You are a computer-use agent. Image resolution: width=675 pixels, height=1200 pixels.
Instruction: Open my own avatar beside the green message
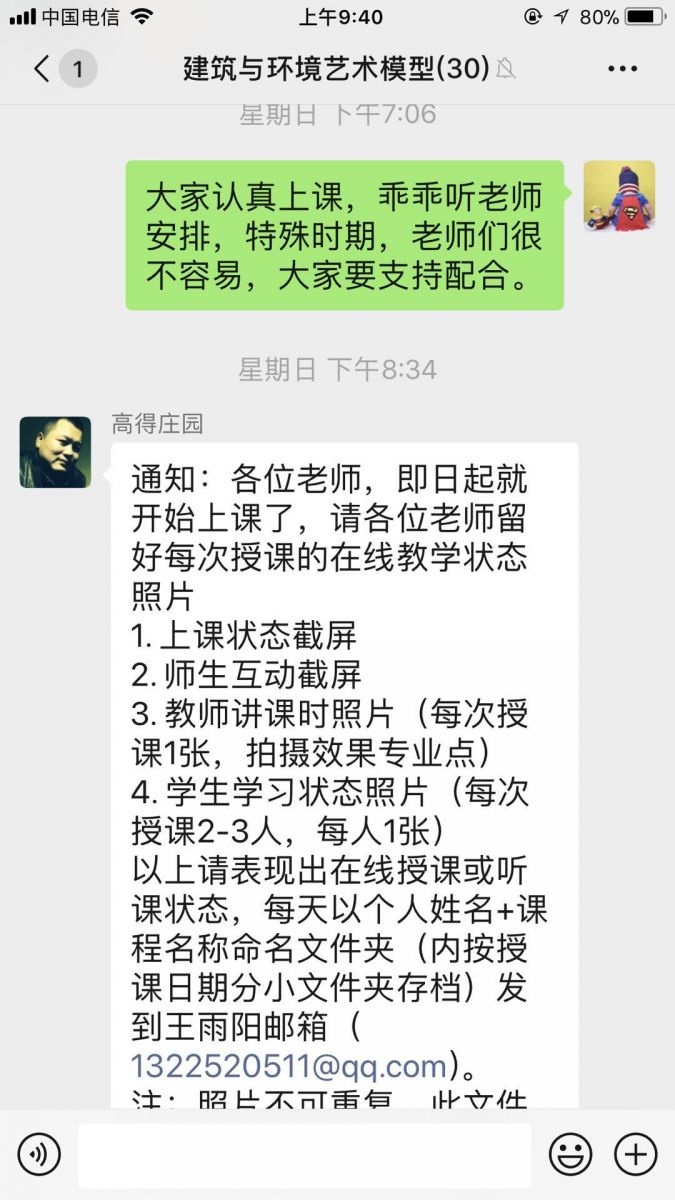(619, 197)
